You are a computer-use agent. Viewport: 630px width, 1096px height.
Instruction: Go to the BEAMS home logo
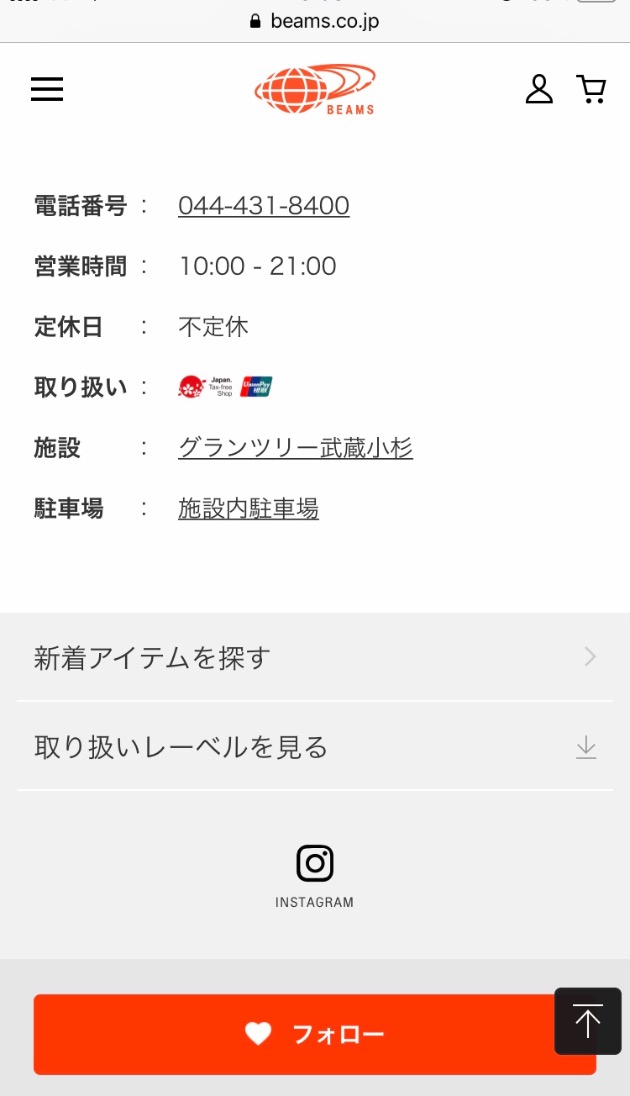click(x=315, y=89)
